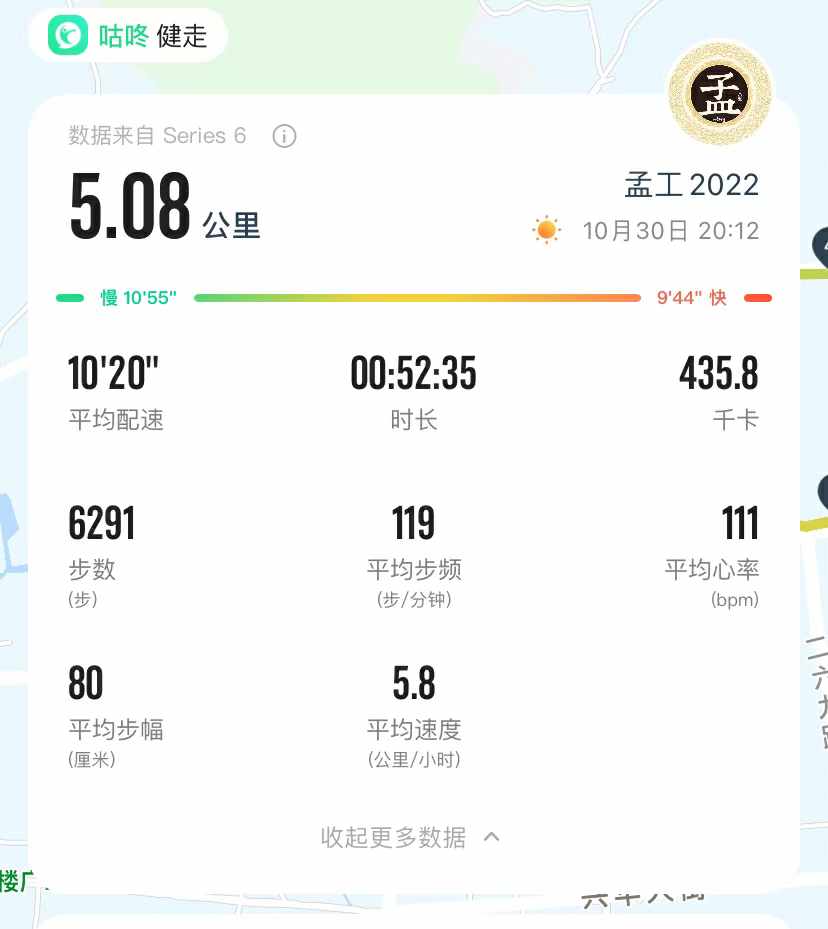Viewport: 828px width, 929px height.
Task: Collapse the 收起更多数据 section
Action: point(410,837)
